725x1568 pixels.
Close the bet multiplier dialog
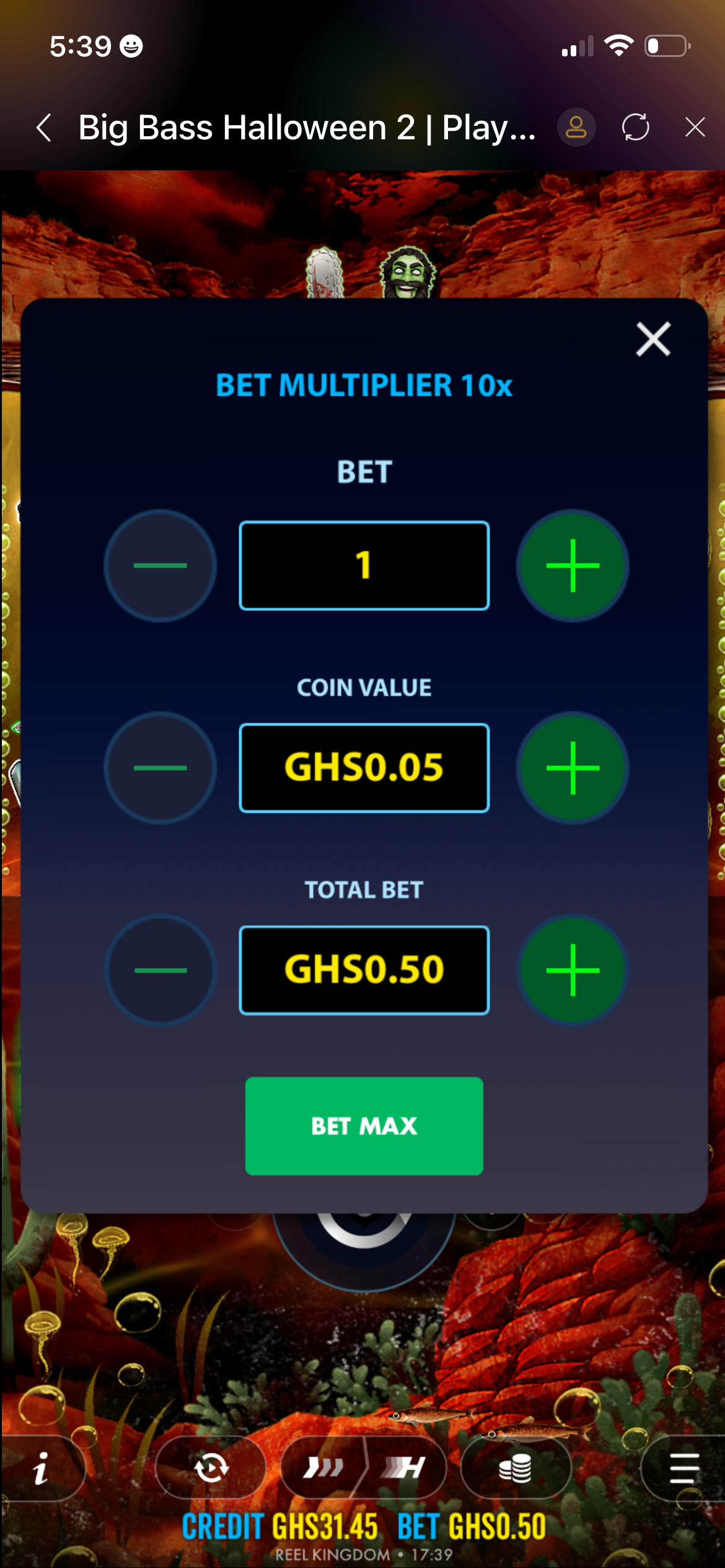(x=653, y=339)
